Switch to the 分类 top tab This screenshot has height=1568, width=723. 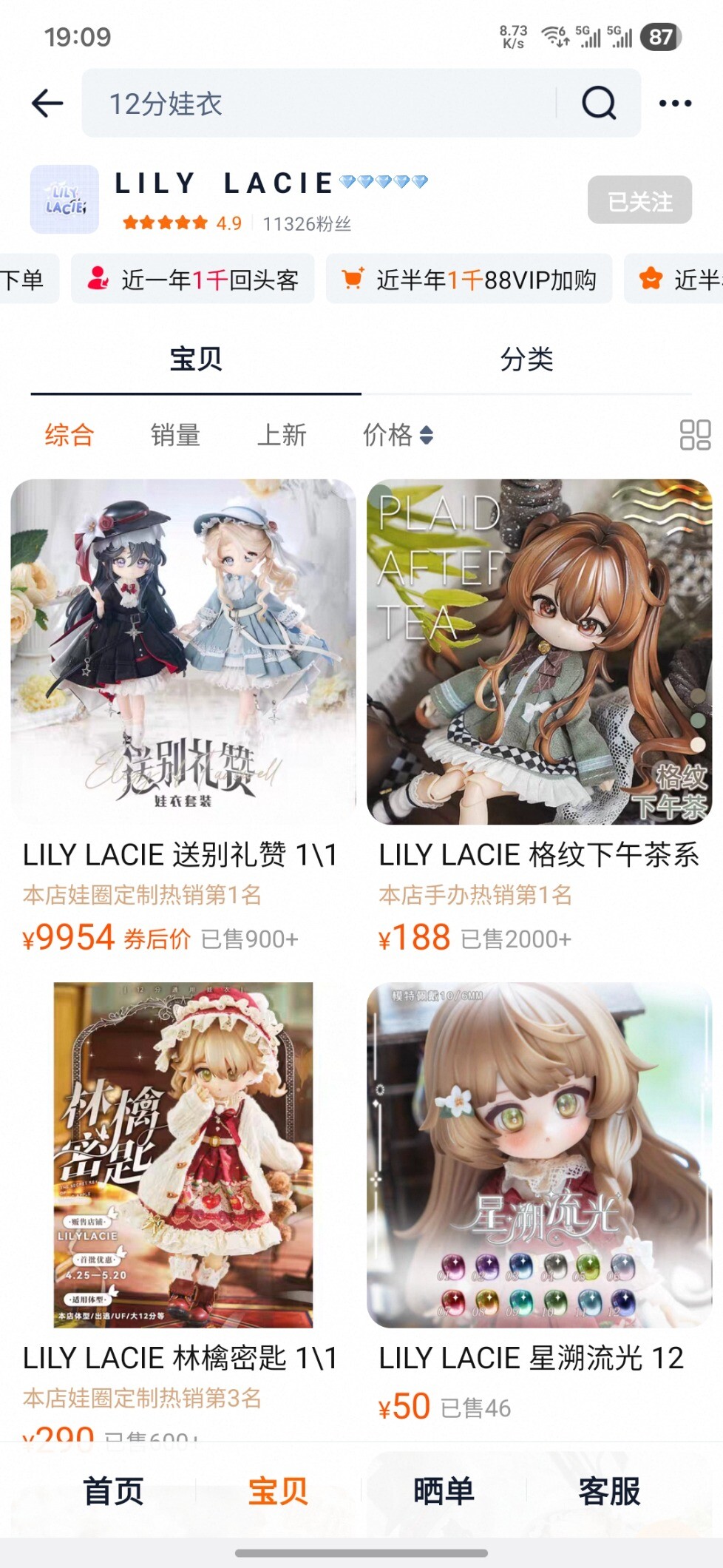(526, 359)
